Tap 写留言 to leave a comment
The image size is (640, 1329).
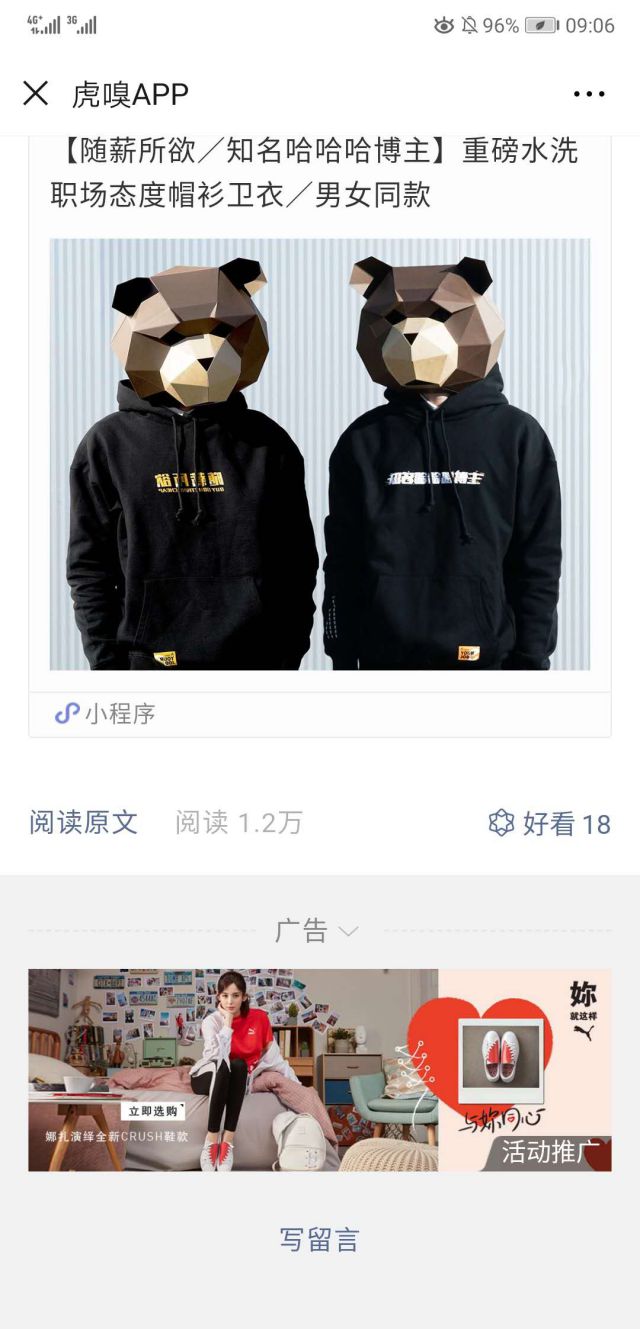pyautogui.click(x=319, y=1240)
